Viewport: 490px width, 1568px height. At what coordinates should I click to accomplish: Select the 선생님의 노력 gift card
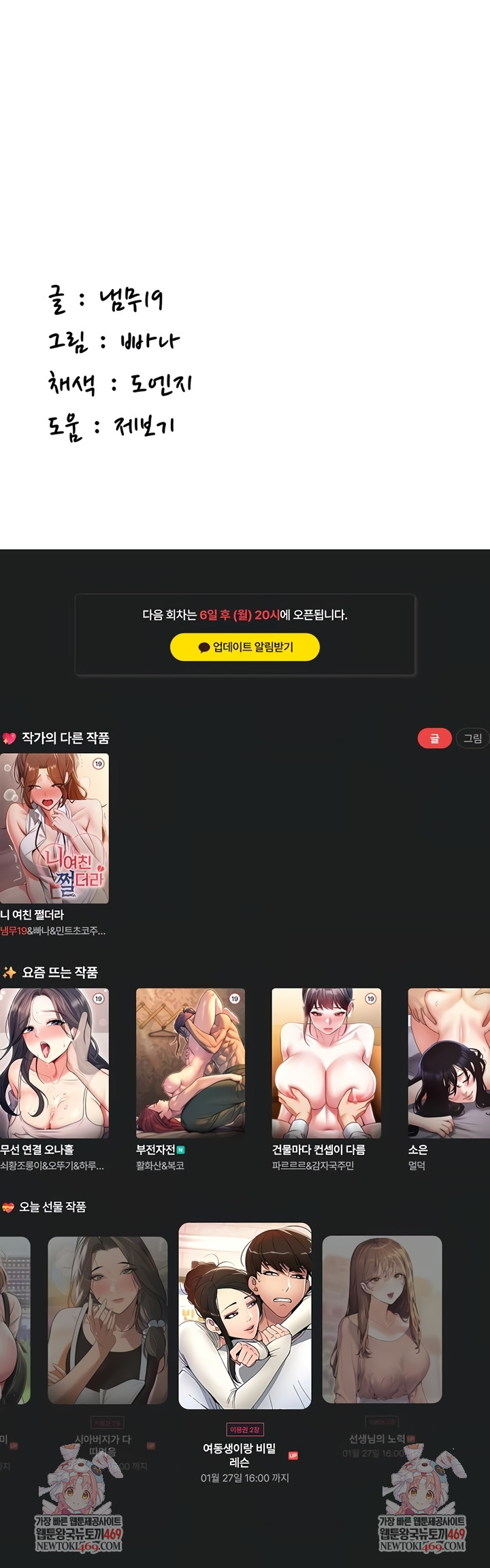coord(382,1319)
